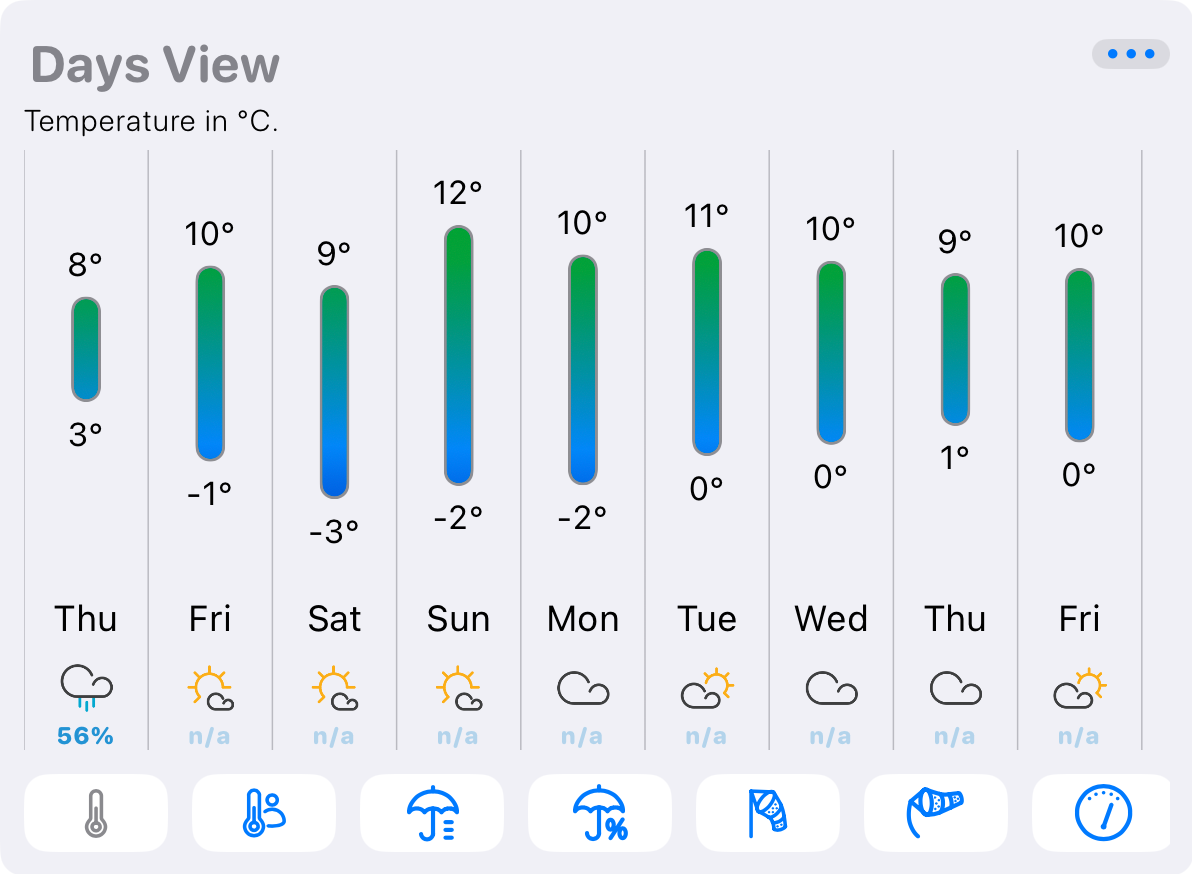Show precipitation amount with the umbrella-and-lines icon

click(432, 812)
